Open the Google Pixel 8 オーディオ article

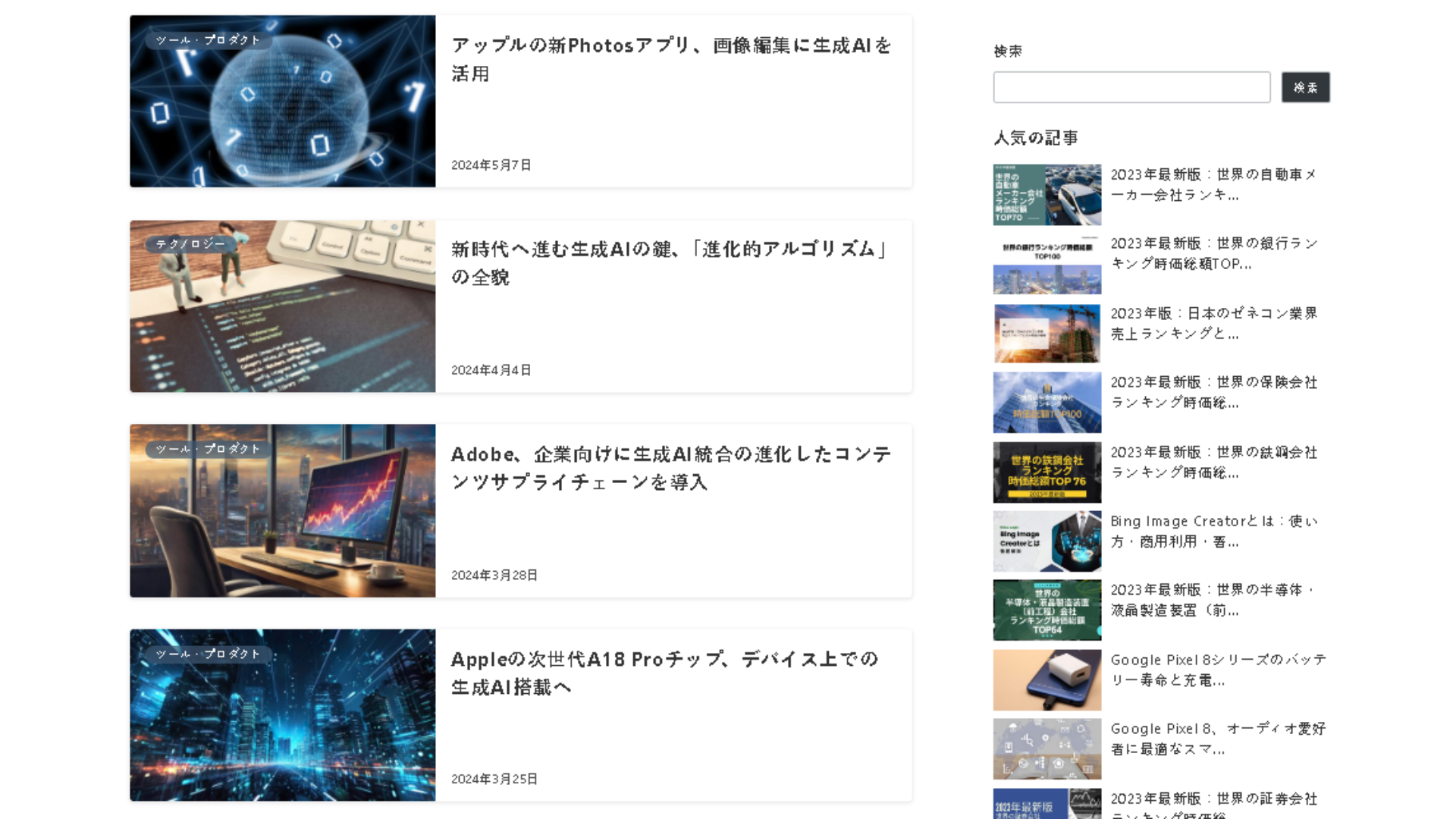tap(1217, 739)
